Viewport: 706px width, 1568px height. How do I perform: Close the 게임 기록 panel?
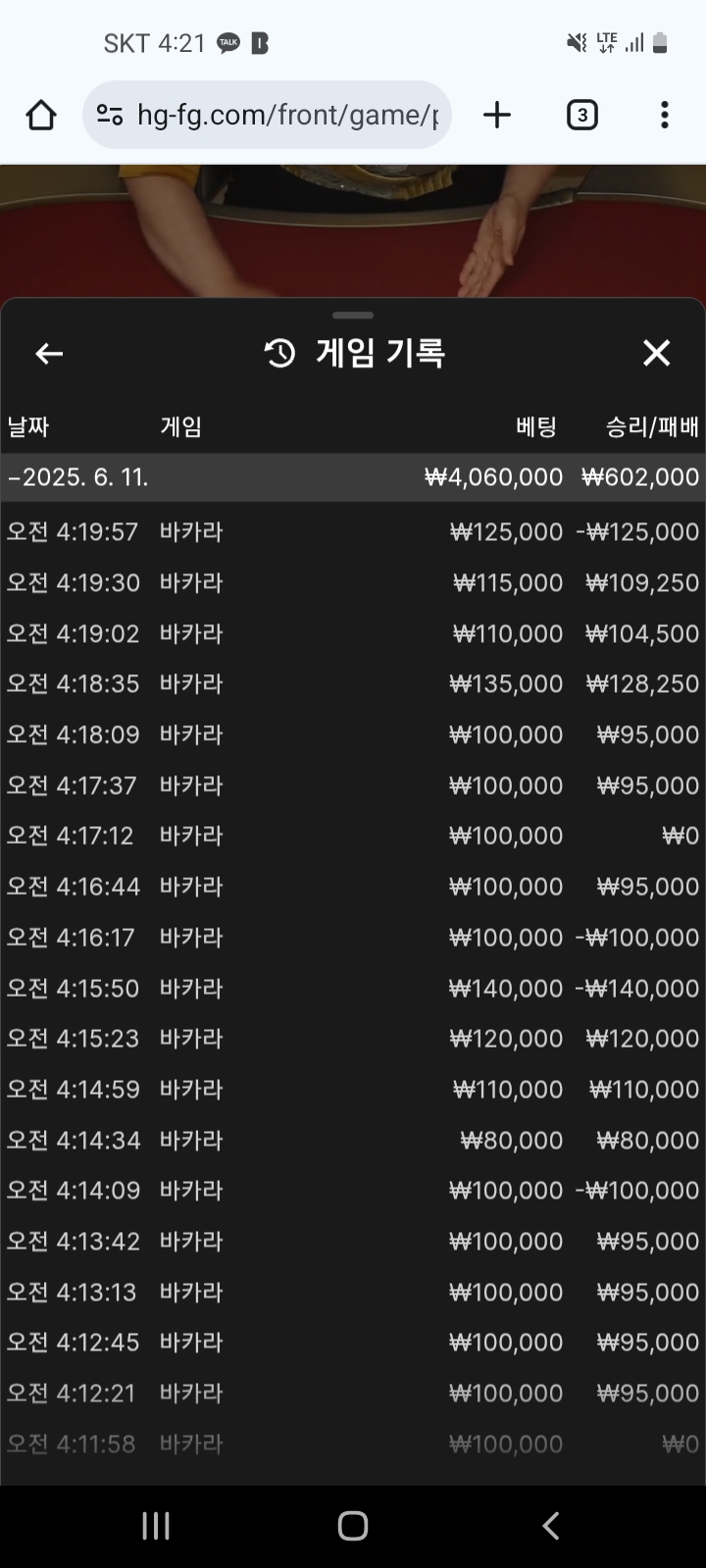click(656, 353)
